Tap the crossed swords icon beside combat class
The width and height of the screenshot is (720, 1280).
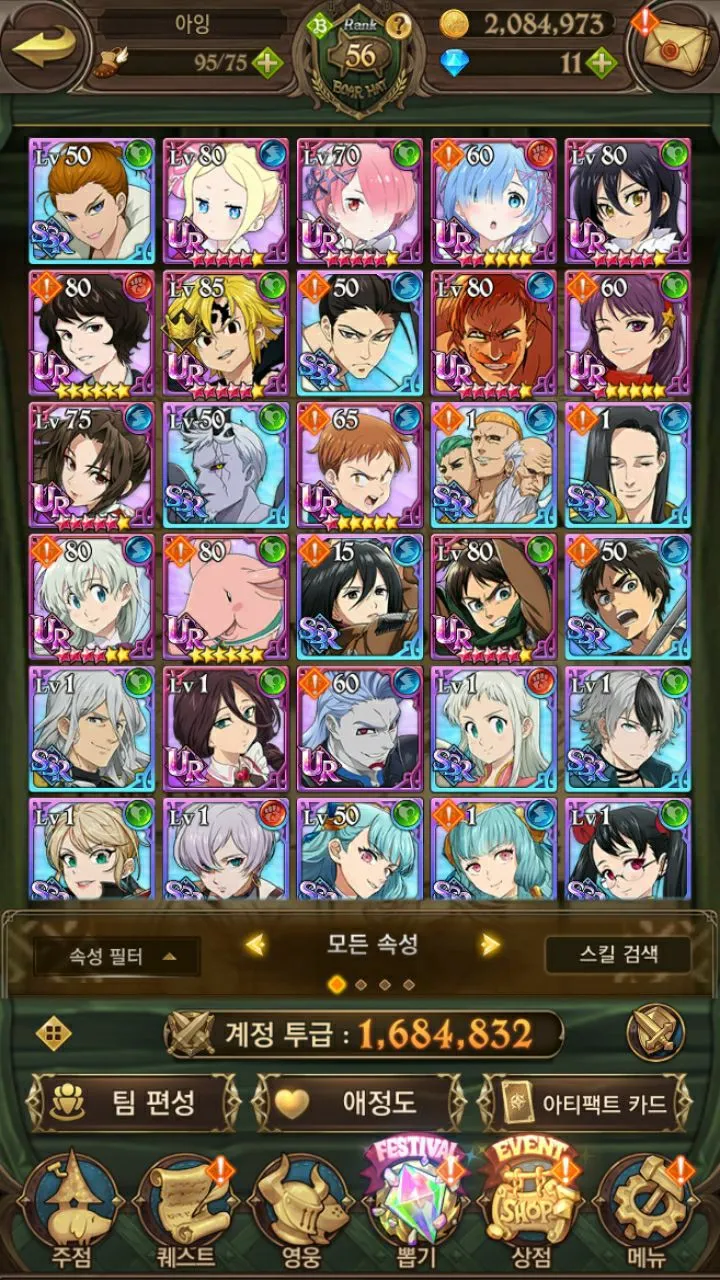point(655,1032)
